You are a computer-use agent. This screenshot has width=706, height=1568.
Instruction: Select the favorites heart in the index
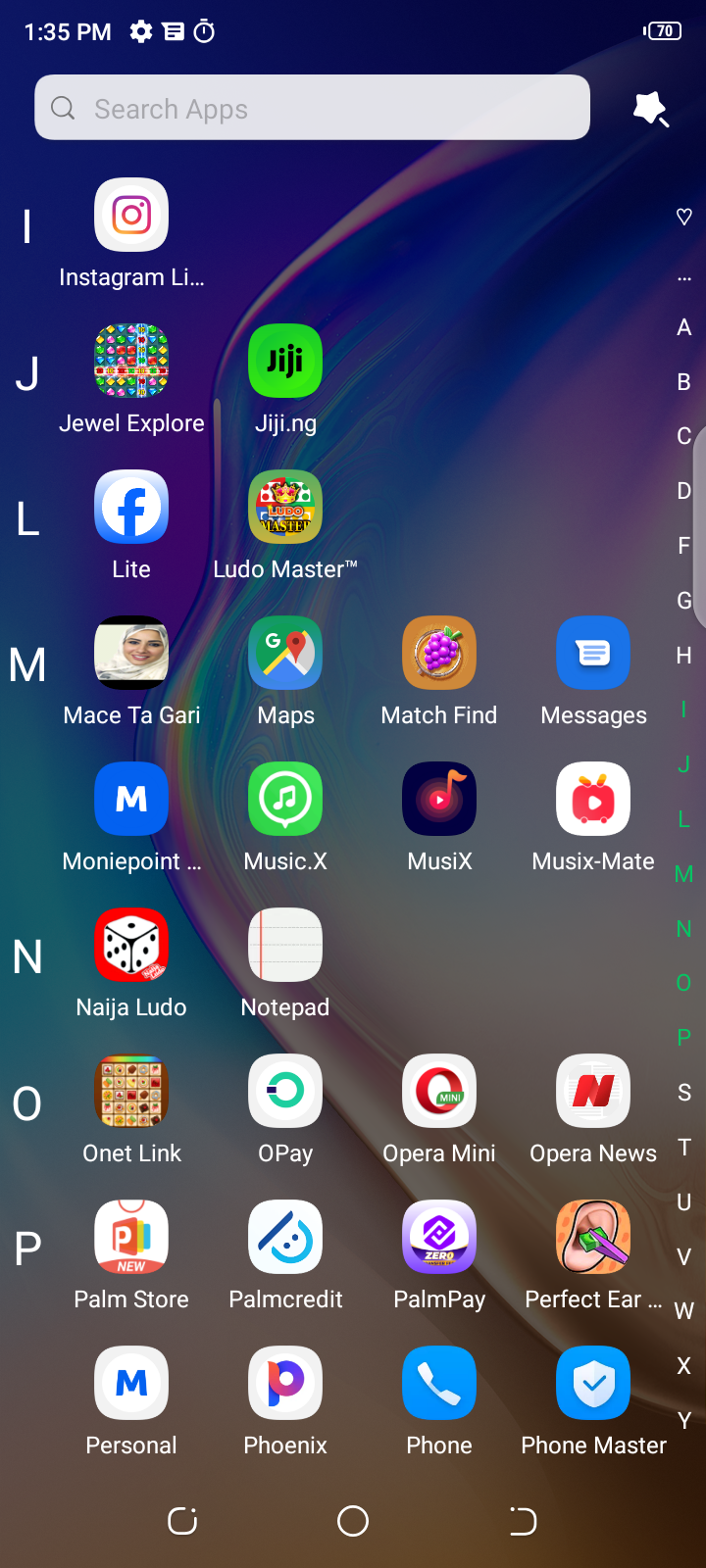click(684, 217)
